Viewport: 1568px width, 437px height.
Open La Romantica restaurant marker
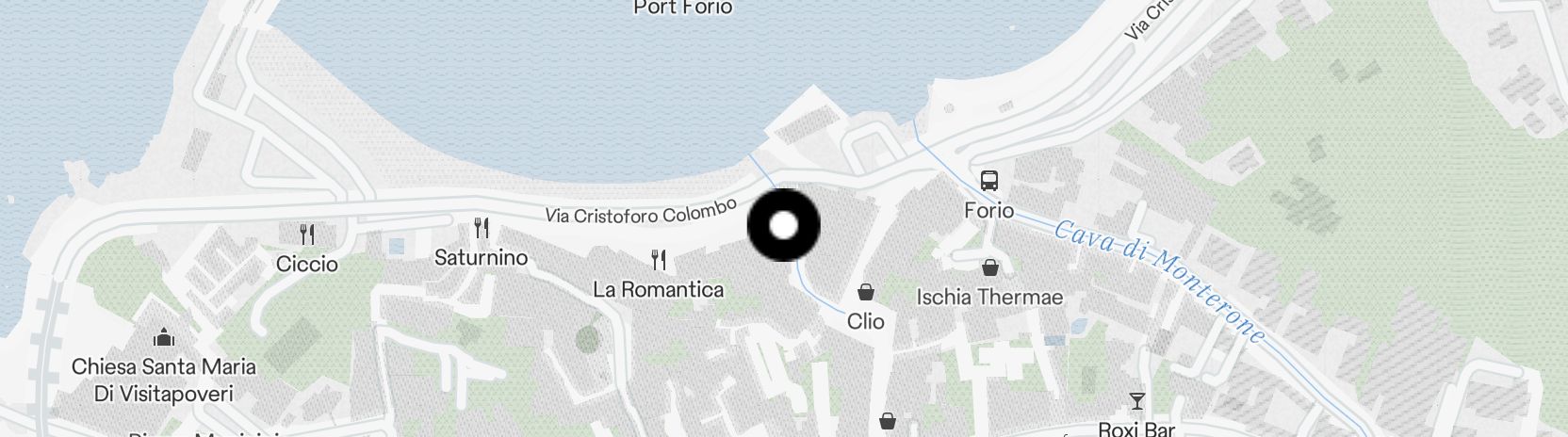[x=659, y=260]
